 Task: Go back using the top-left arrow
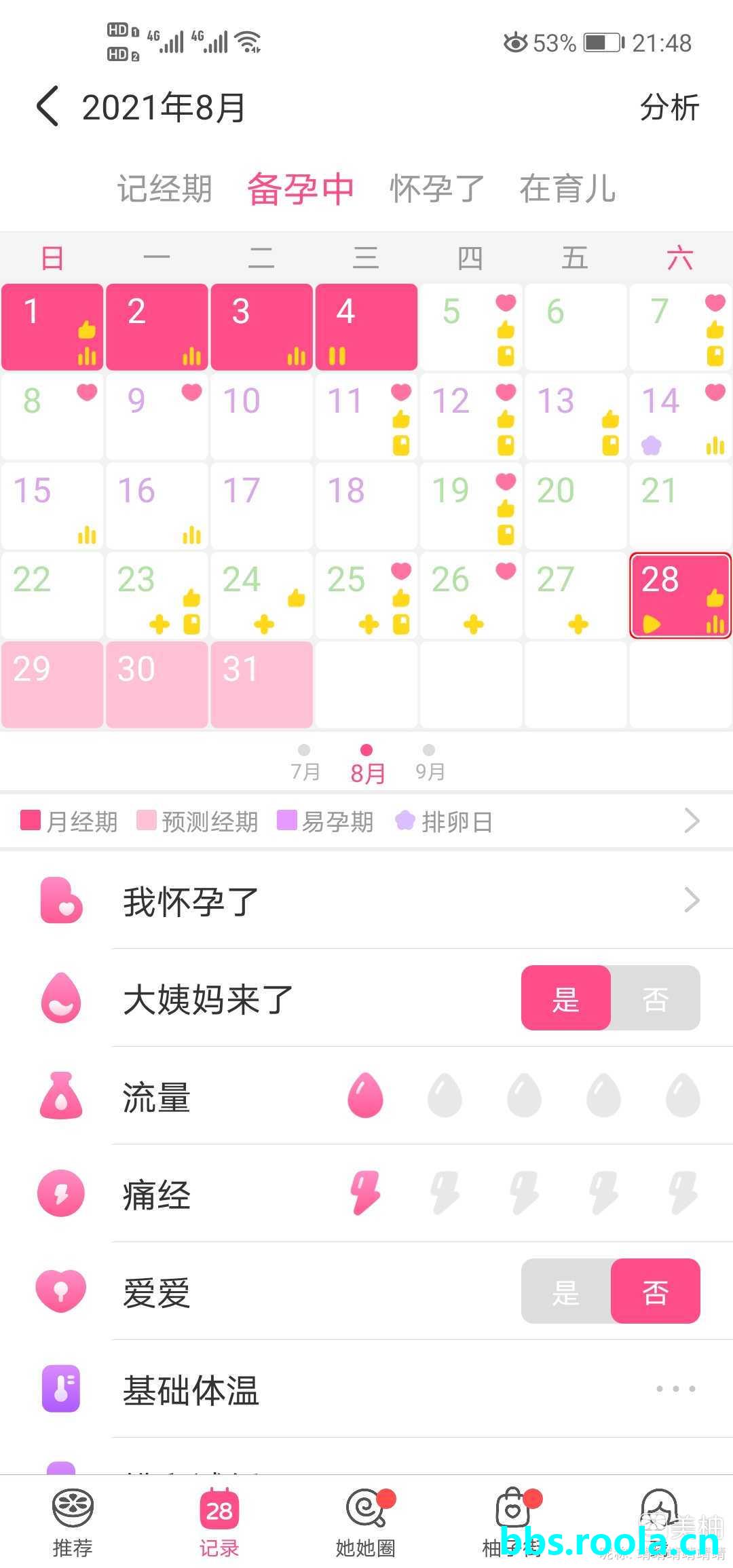[48, 107]
